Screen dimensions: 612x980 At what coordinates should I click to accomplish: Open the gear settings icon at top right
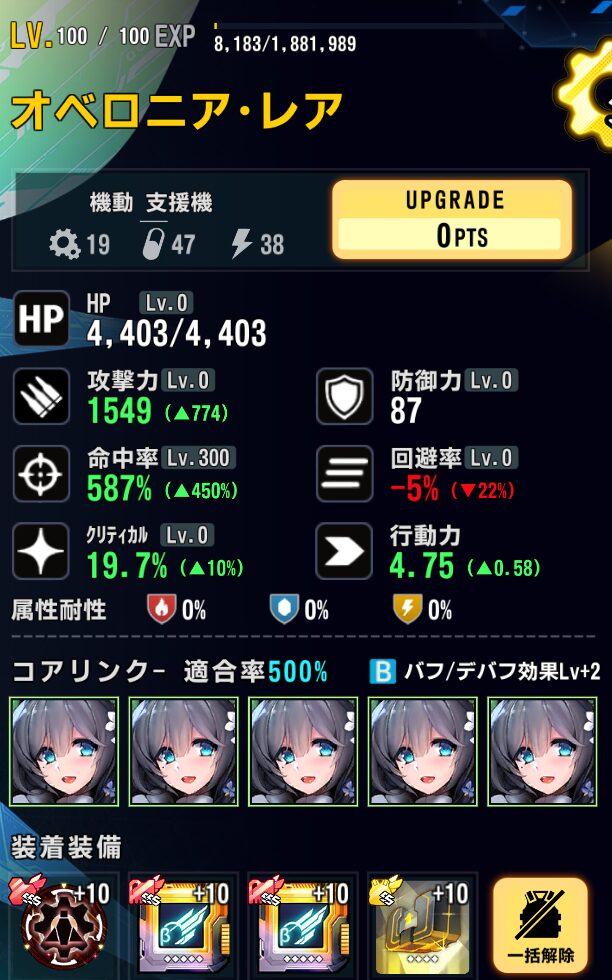(x=590, y=95)
